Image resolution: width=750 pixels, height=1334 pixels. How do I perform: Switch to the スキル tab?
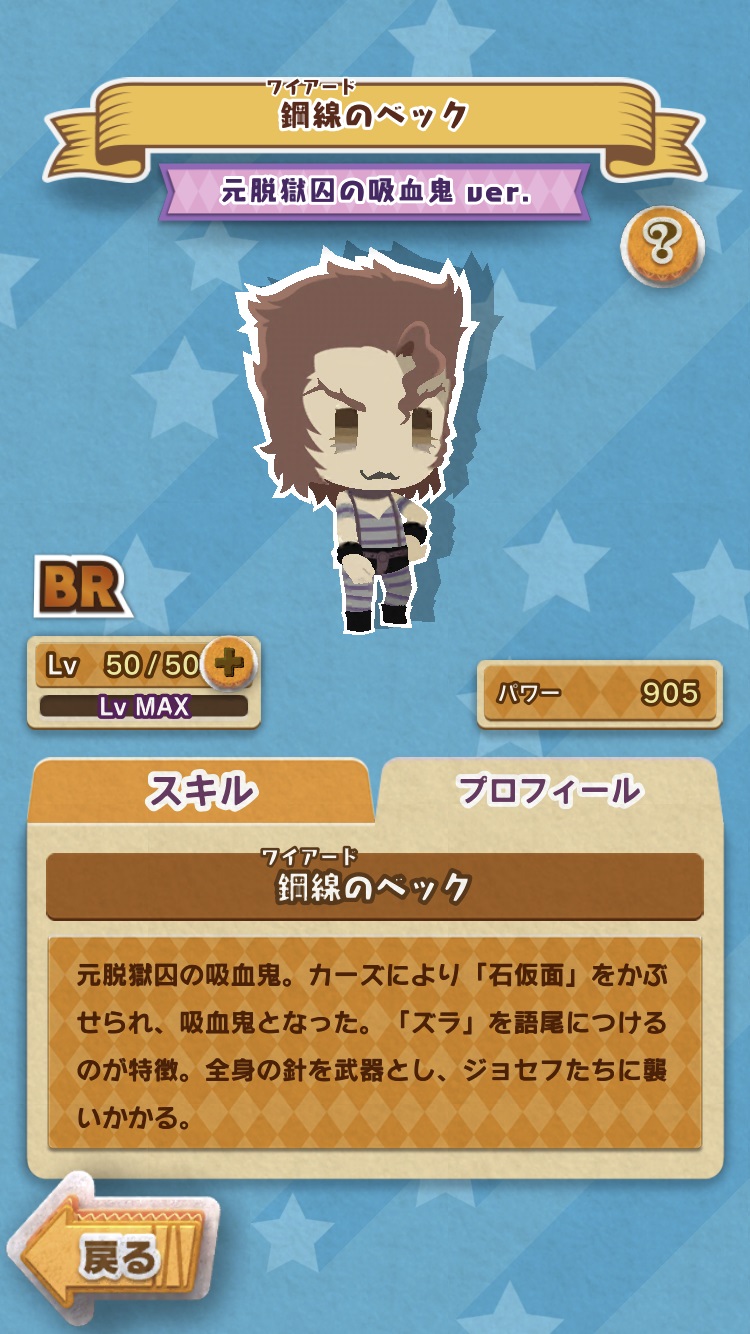click(201, 791)
